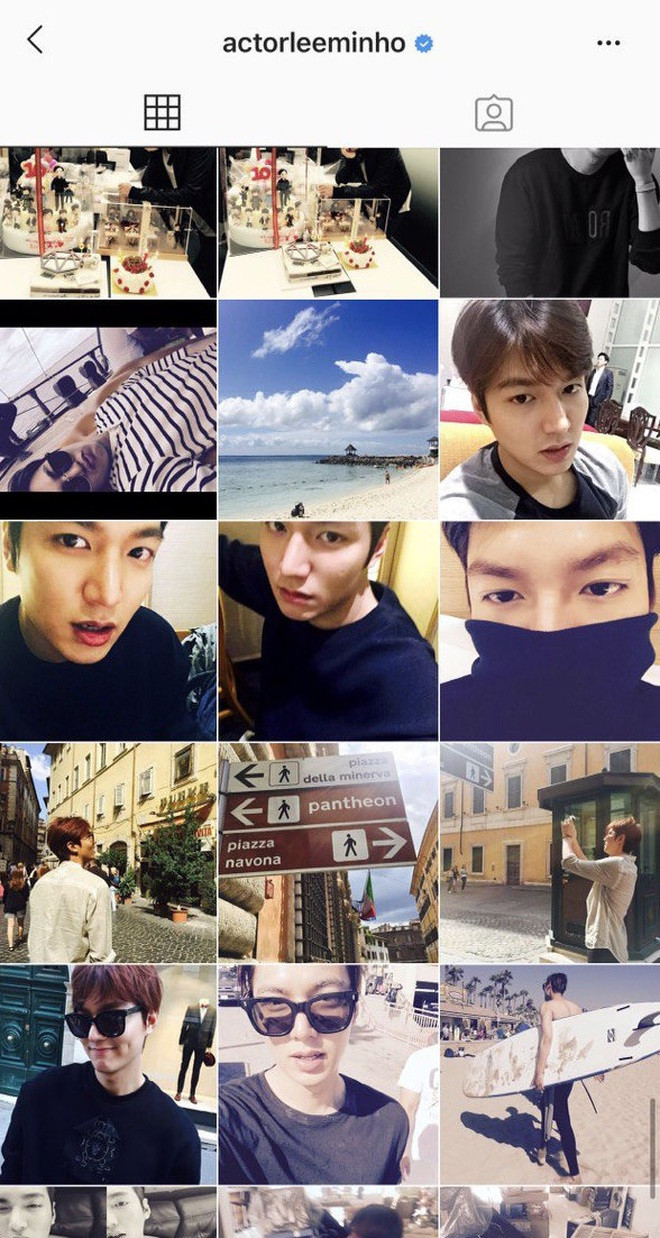The width and height of the screenshot is (660, 1238).
Task: Switch to the tagged photos tab
Action: 493,113
